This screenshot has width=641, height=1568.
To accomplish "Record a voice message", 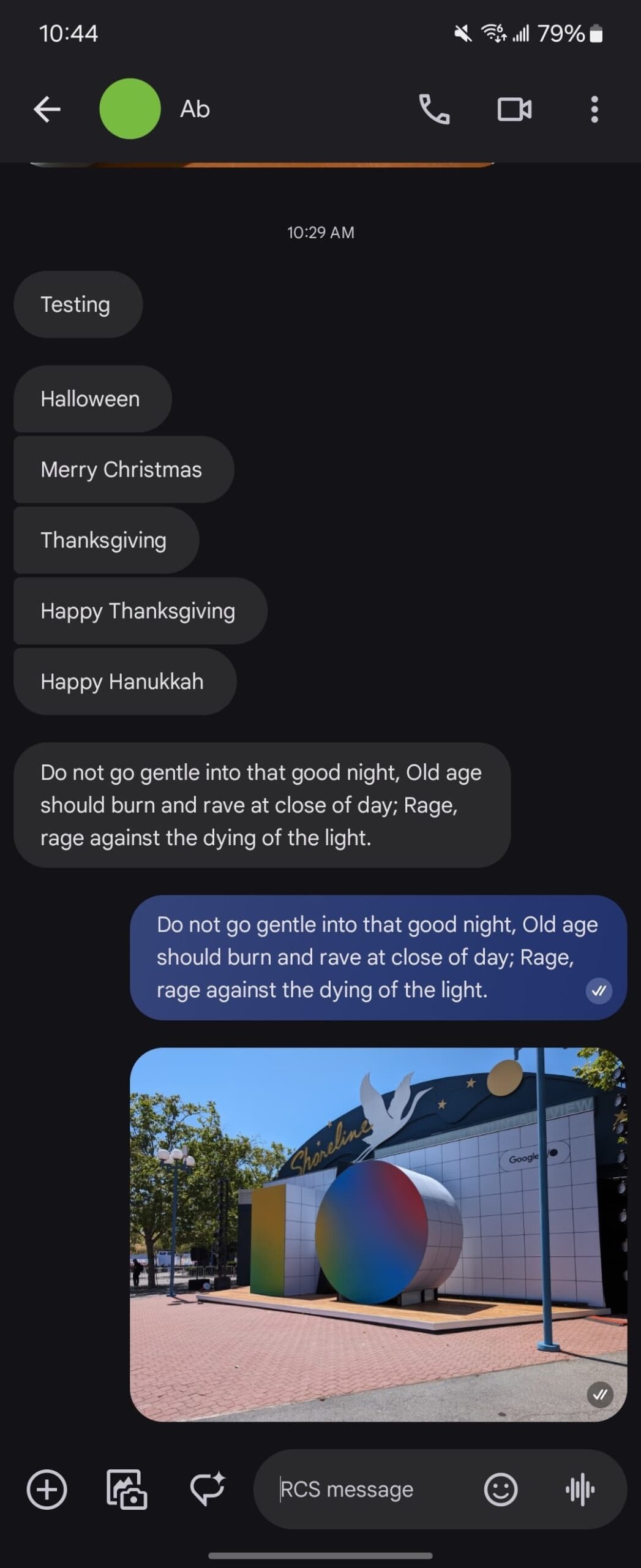I will [580, 1489].
